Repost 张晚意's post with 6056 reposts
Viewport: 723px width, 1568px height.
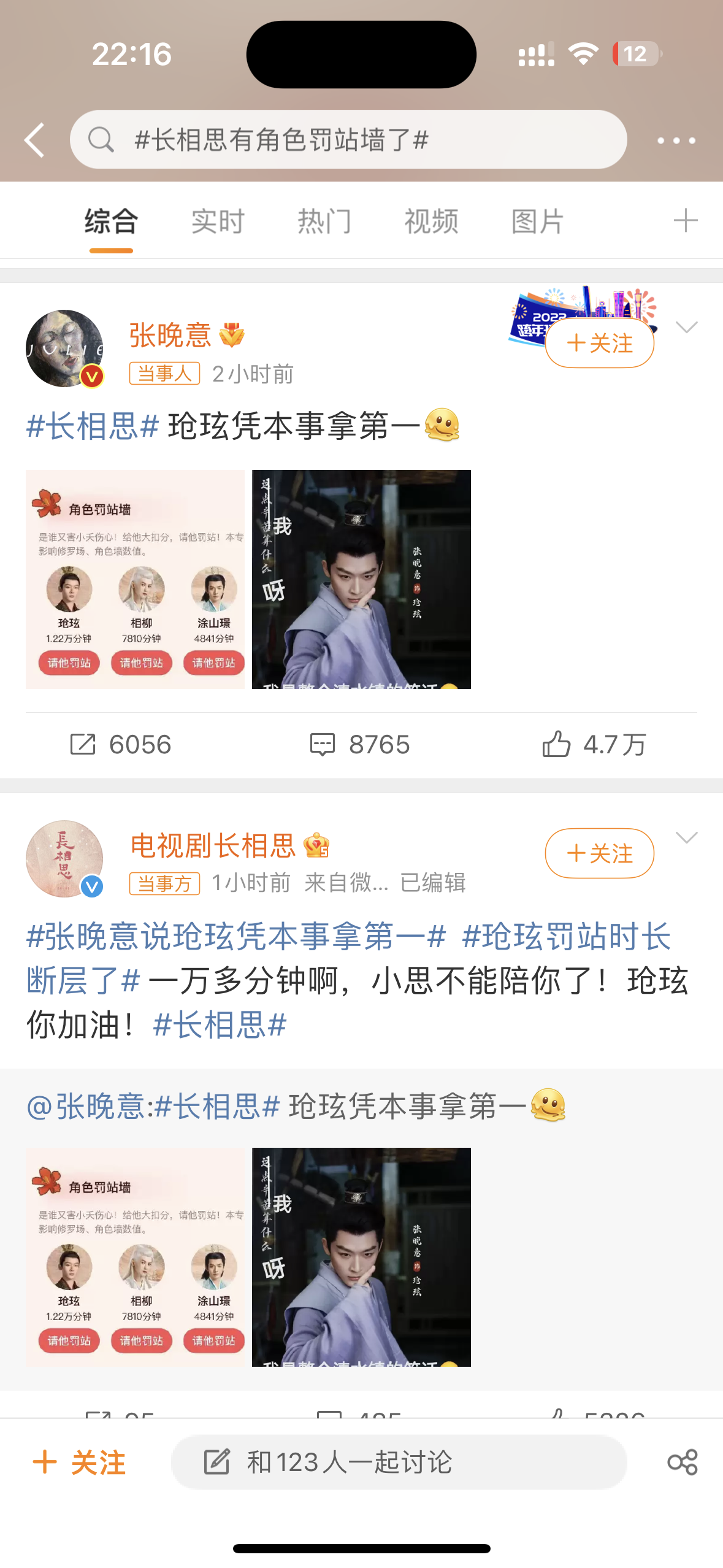pyautogui.click(x=121, y=745)
